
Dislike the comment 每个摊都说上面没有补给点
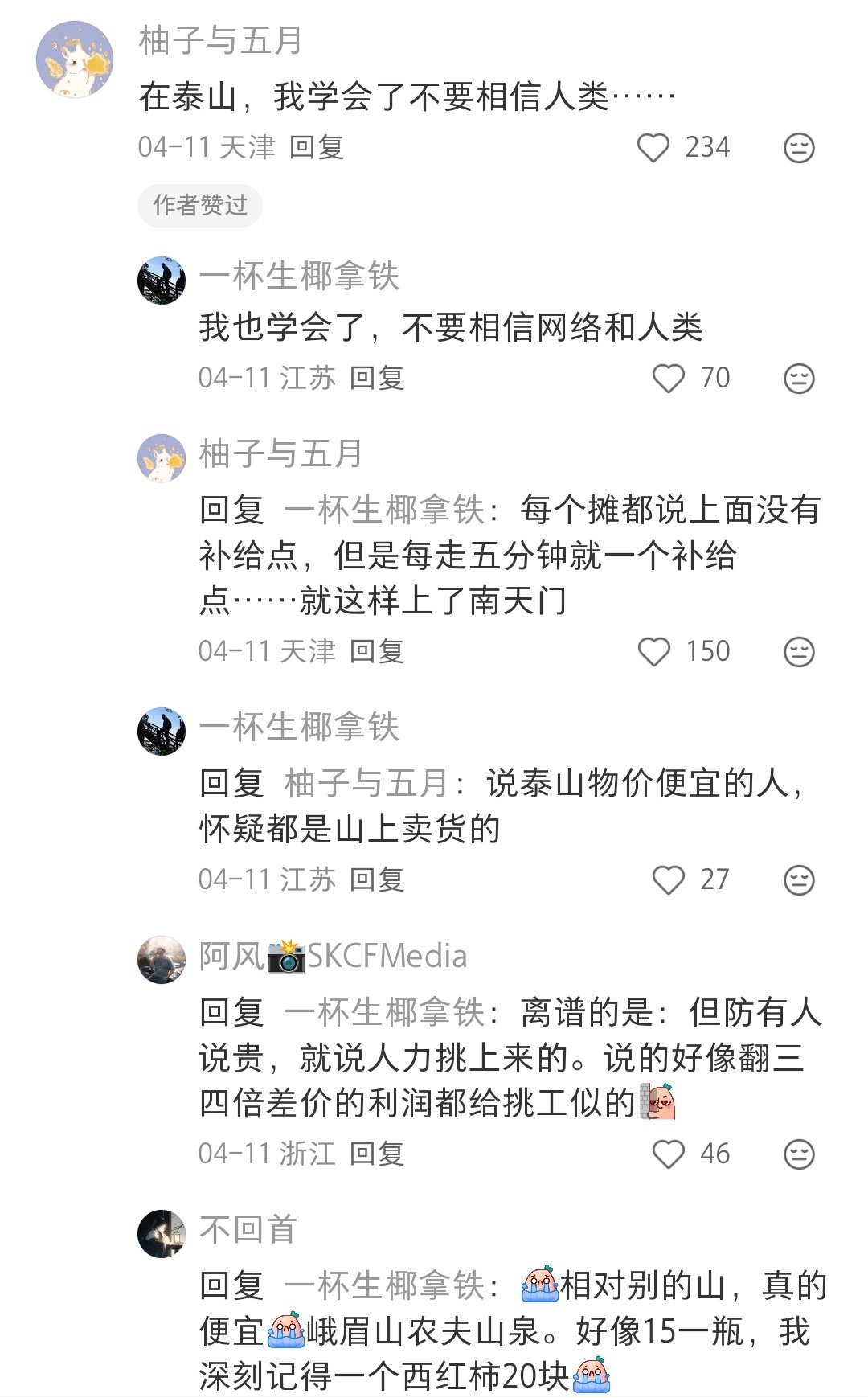pyautogui.click(x=799, y=652)
